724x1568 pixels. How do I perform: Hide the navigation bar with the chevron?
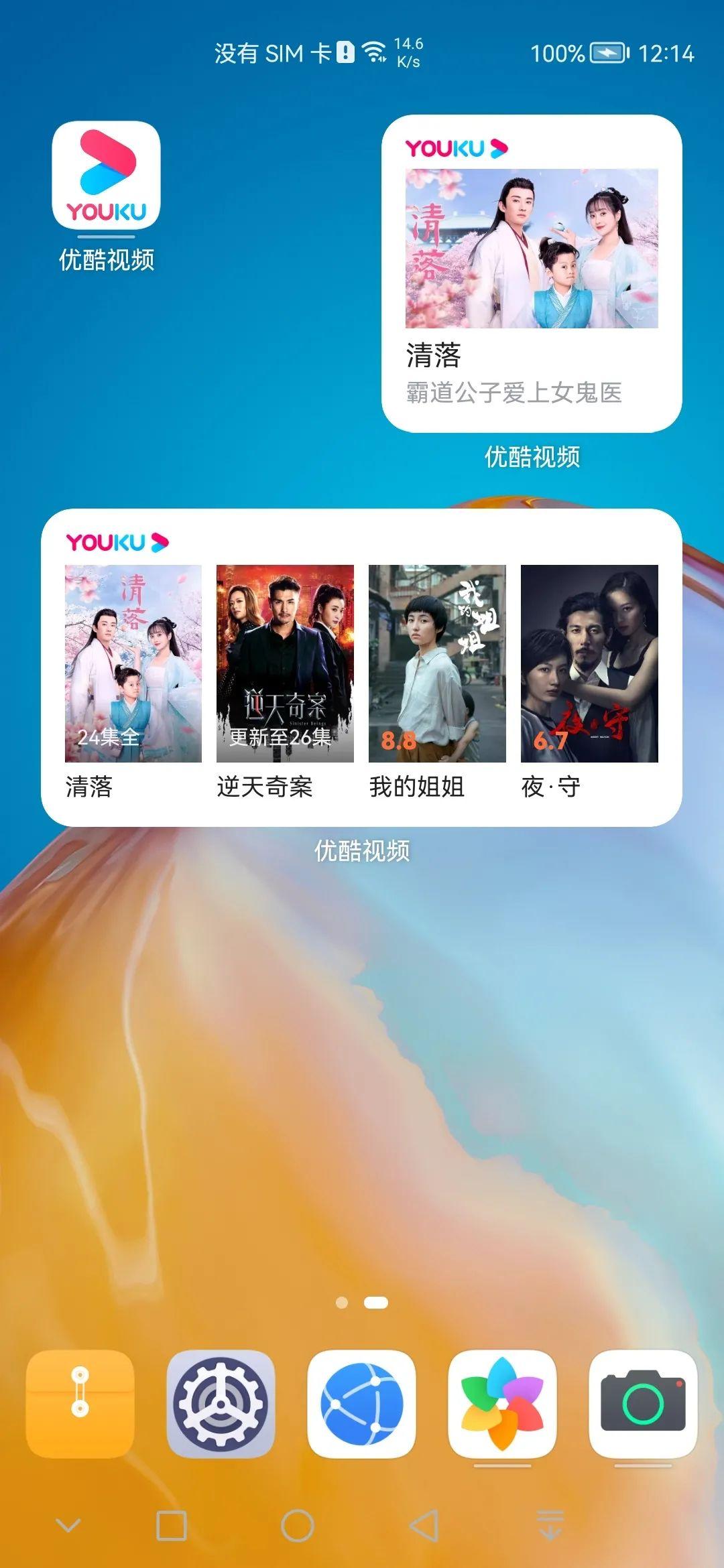[68, 1526]
